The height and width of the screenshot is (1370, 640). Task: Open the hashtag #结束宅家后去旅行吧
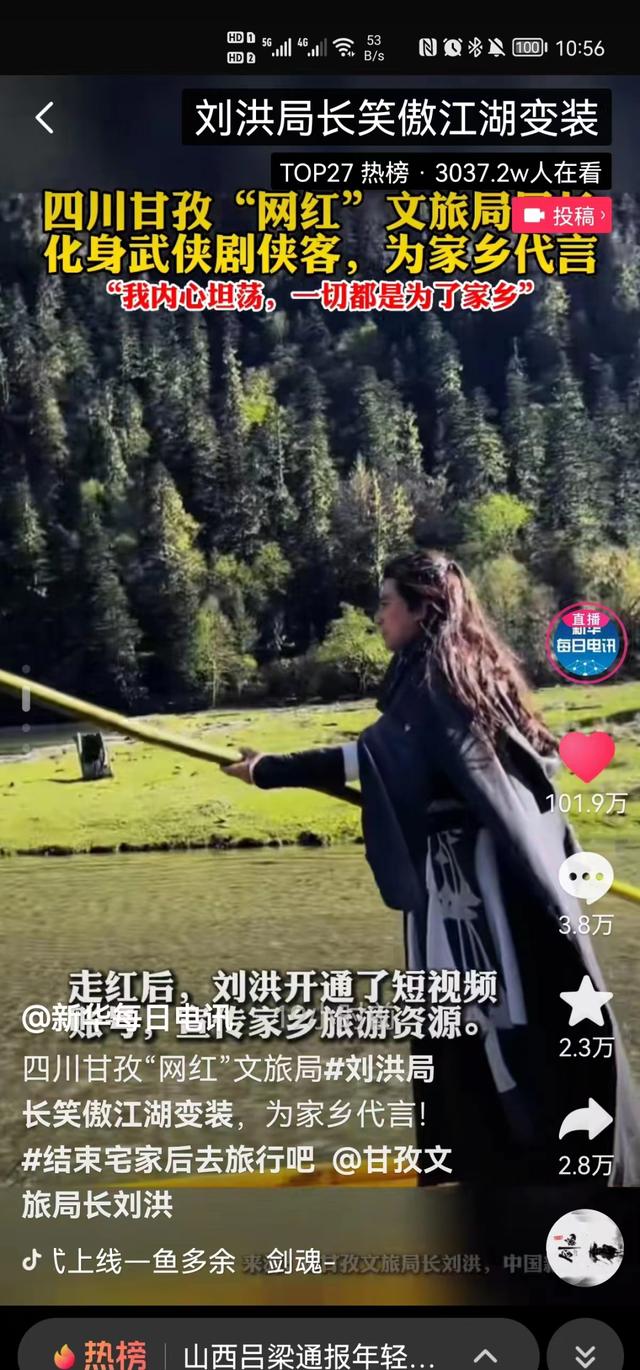point(167,1160)
